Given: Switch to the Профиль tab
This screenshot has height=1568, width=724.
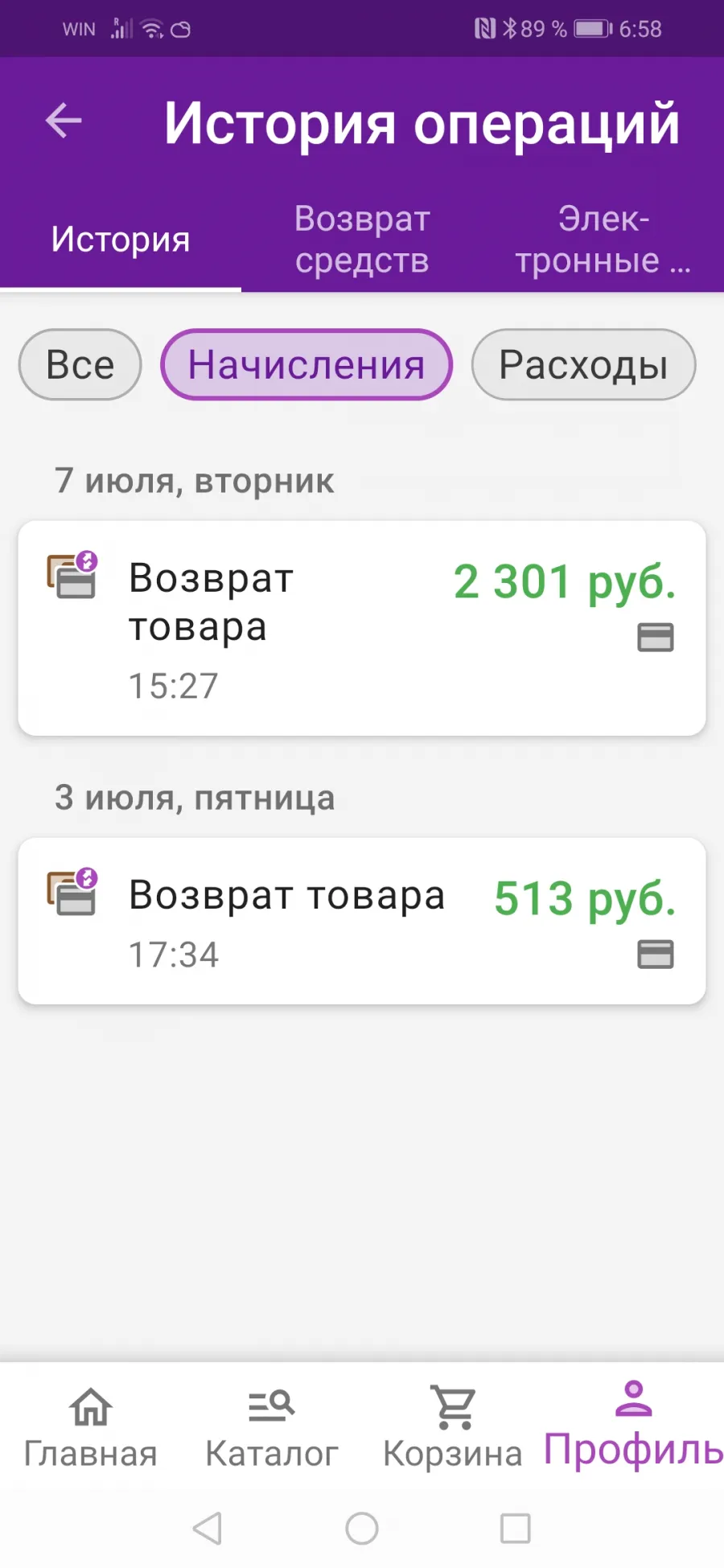Looking at the screenshot, I should tap(634, 1428).
